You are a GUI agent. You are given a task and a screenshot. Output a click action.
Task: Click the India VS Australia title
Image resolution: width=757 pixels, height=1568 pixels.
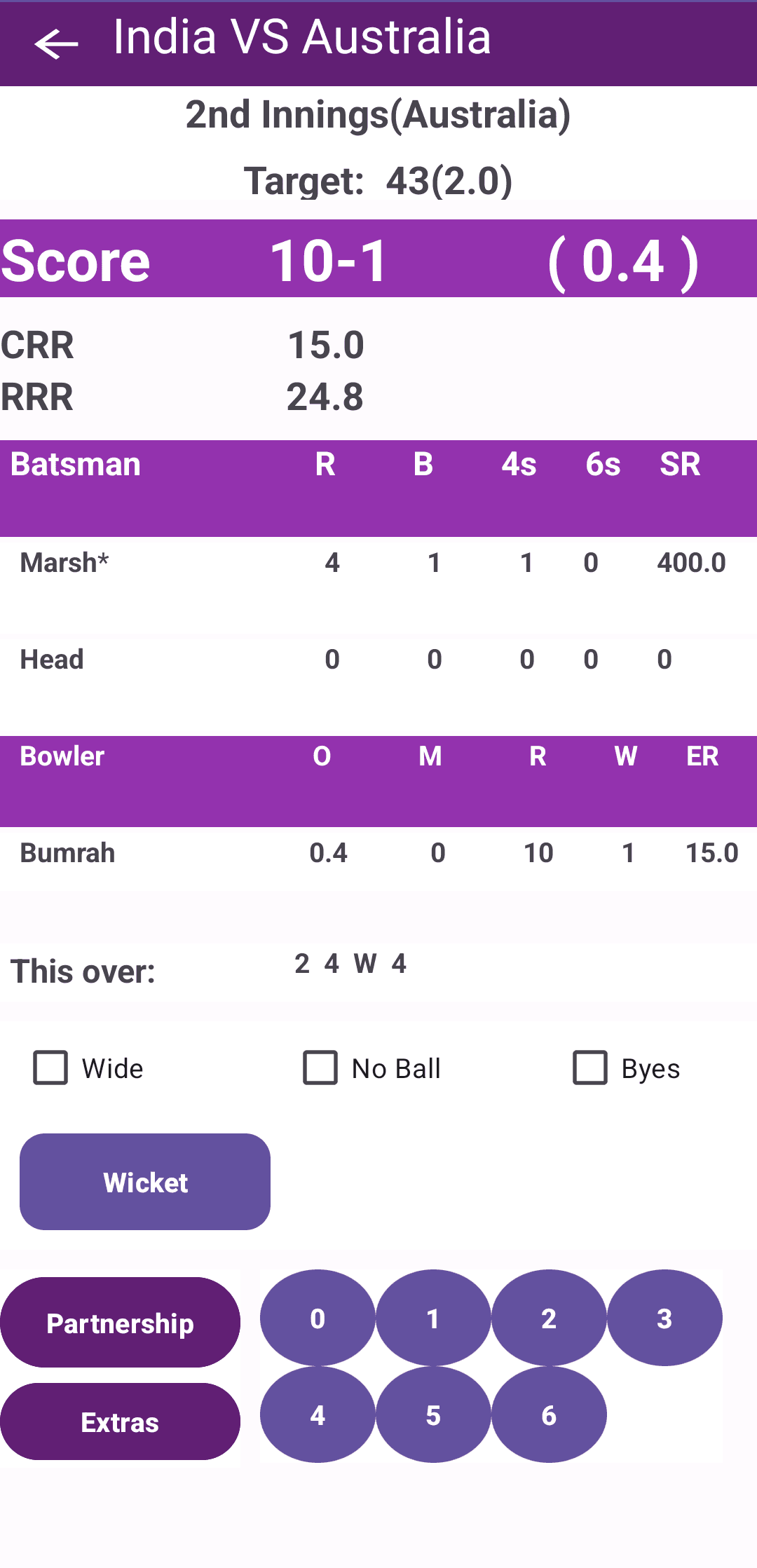point(301,39)
